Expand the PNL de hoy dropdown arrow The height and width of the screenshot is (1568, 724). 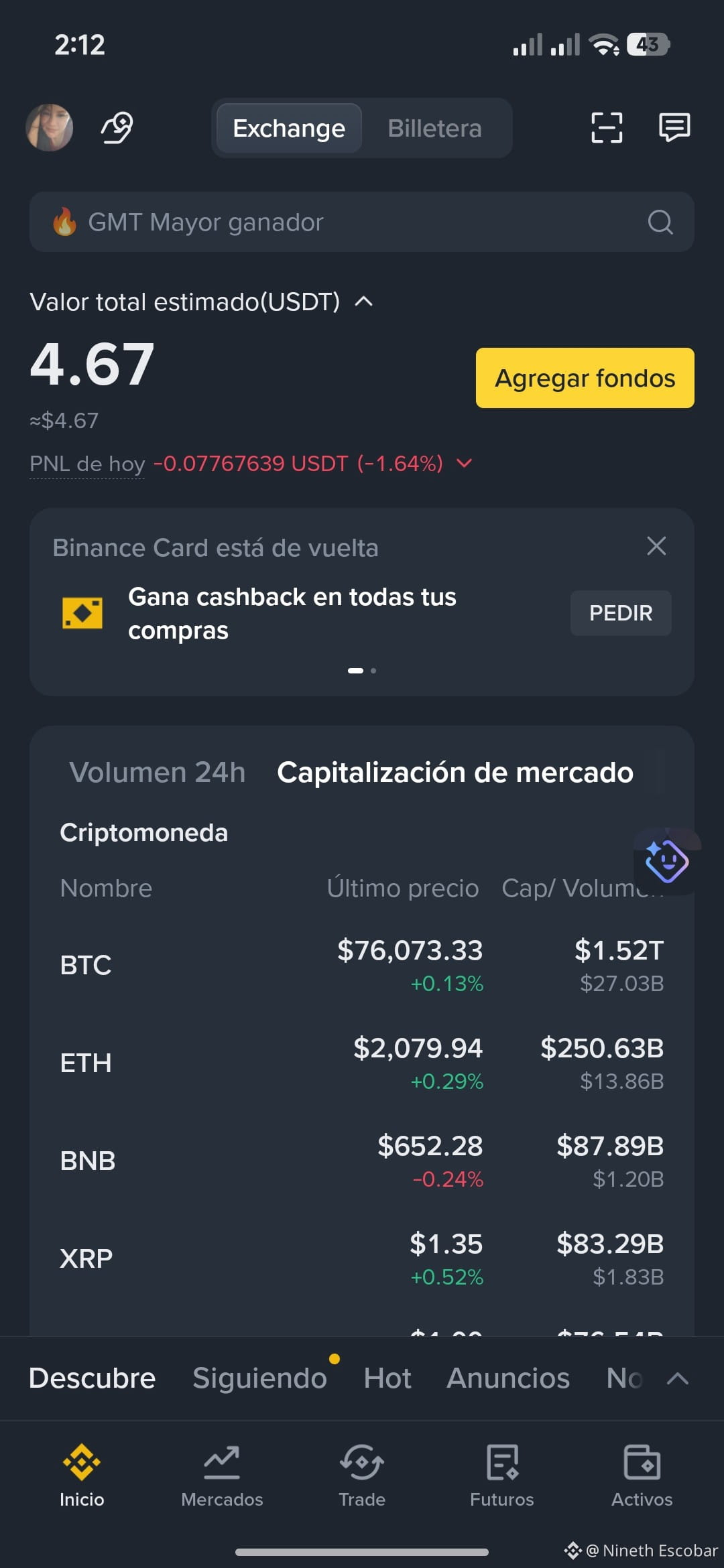point(464,463)
